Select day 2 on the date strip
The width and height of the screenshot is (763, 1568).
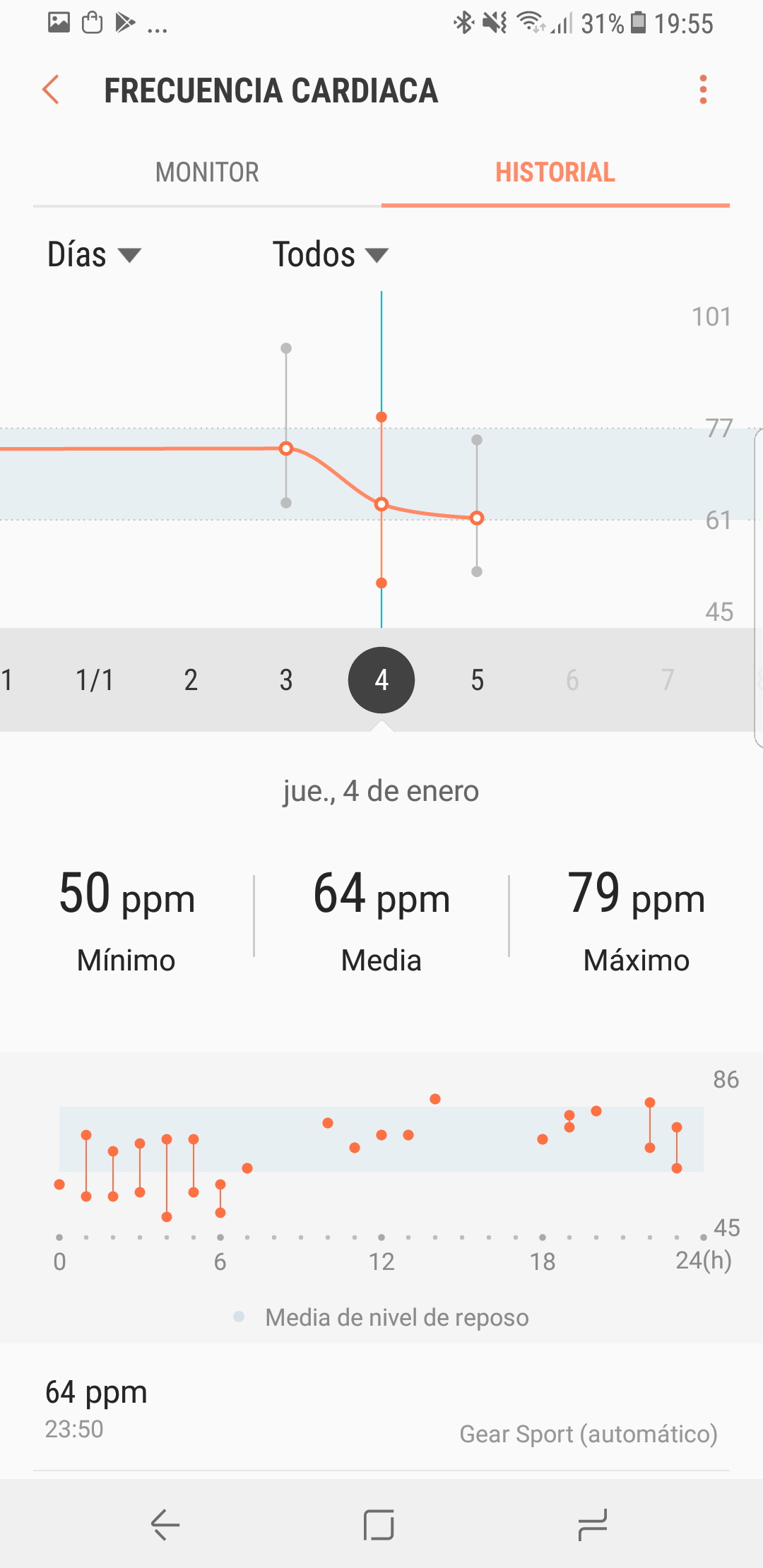coord(191,680)
